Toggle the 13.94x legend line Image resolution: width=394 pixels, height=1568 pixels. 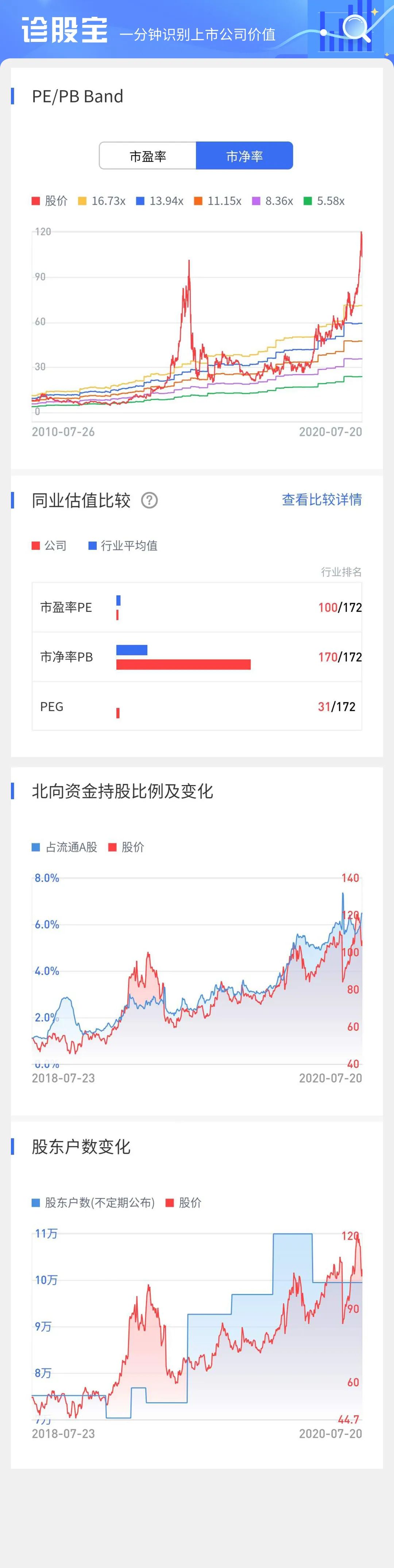(159, 201)
